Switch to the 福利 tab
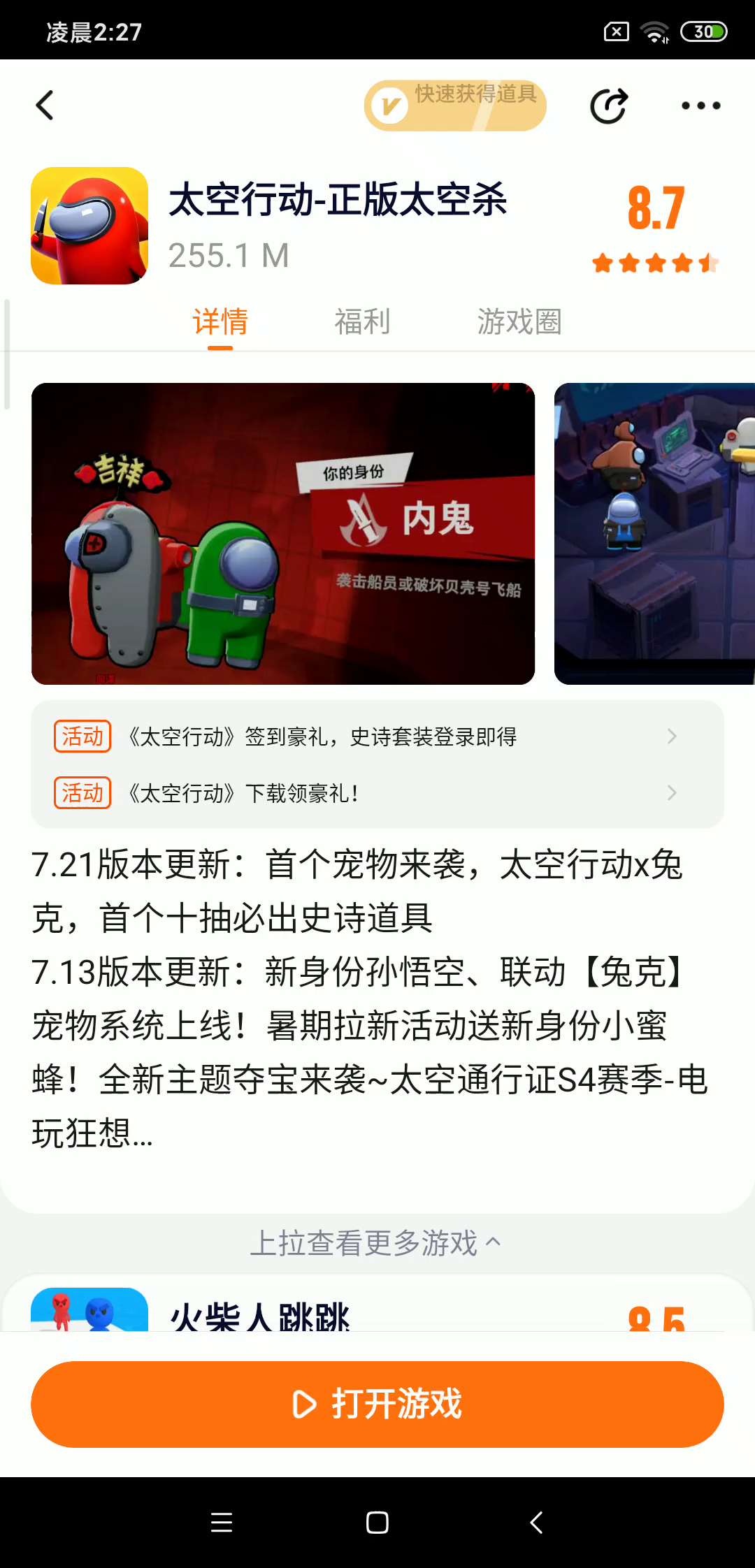The image size is (755, 1568). (362, 321)
